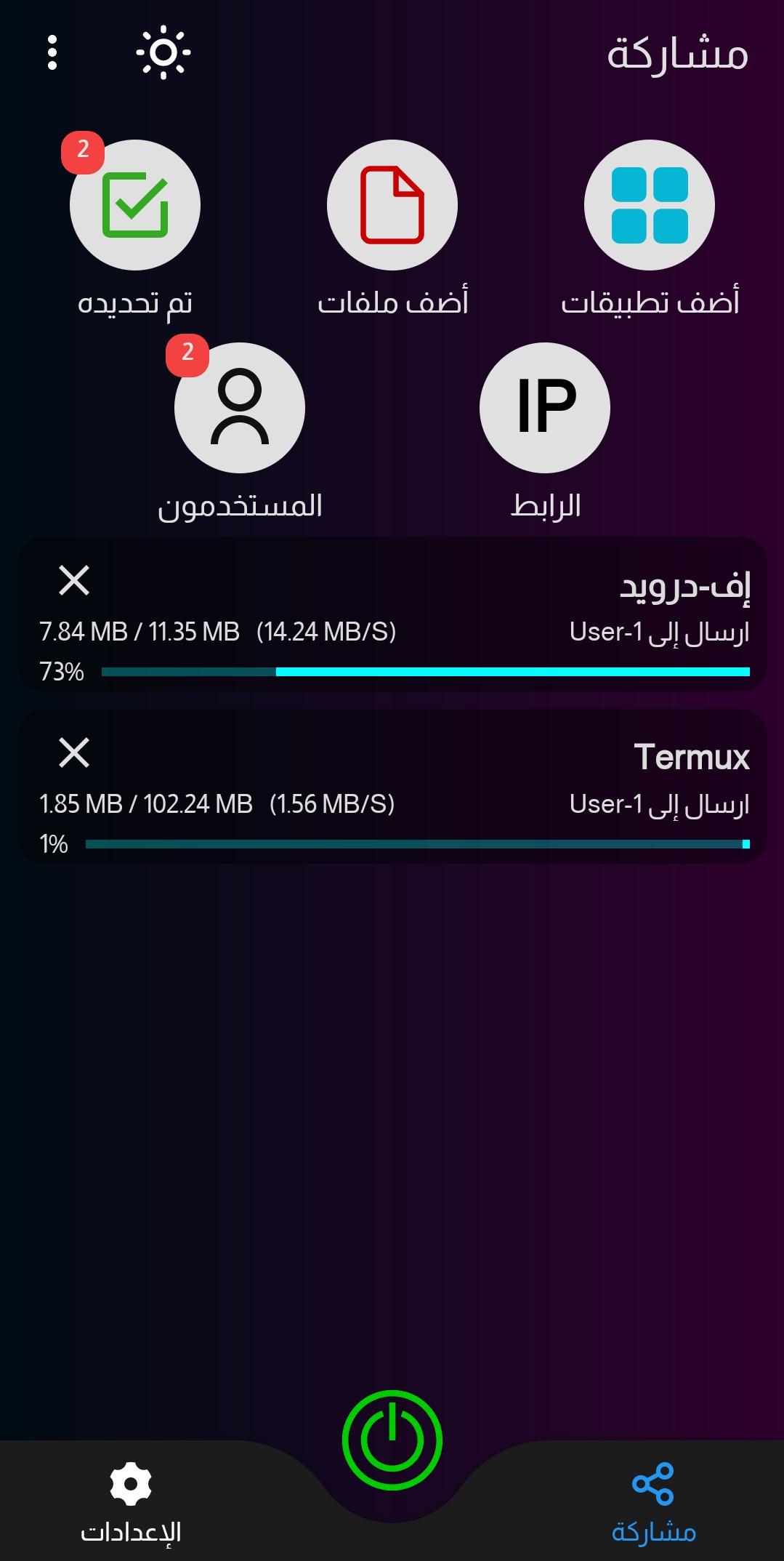This screenshot has width=784, height=1561.
Task: Cancel the Termux transfer
Action: tap(74, 753)
